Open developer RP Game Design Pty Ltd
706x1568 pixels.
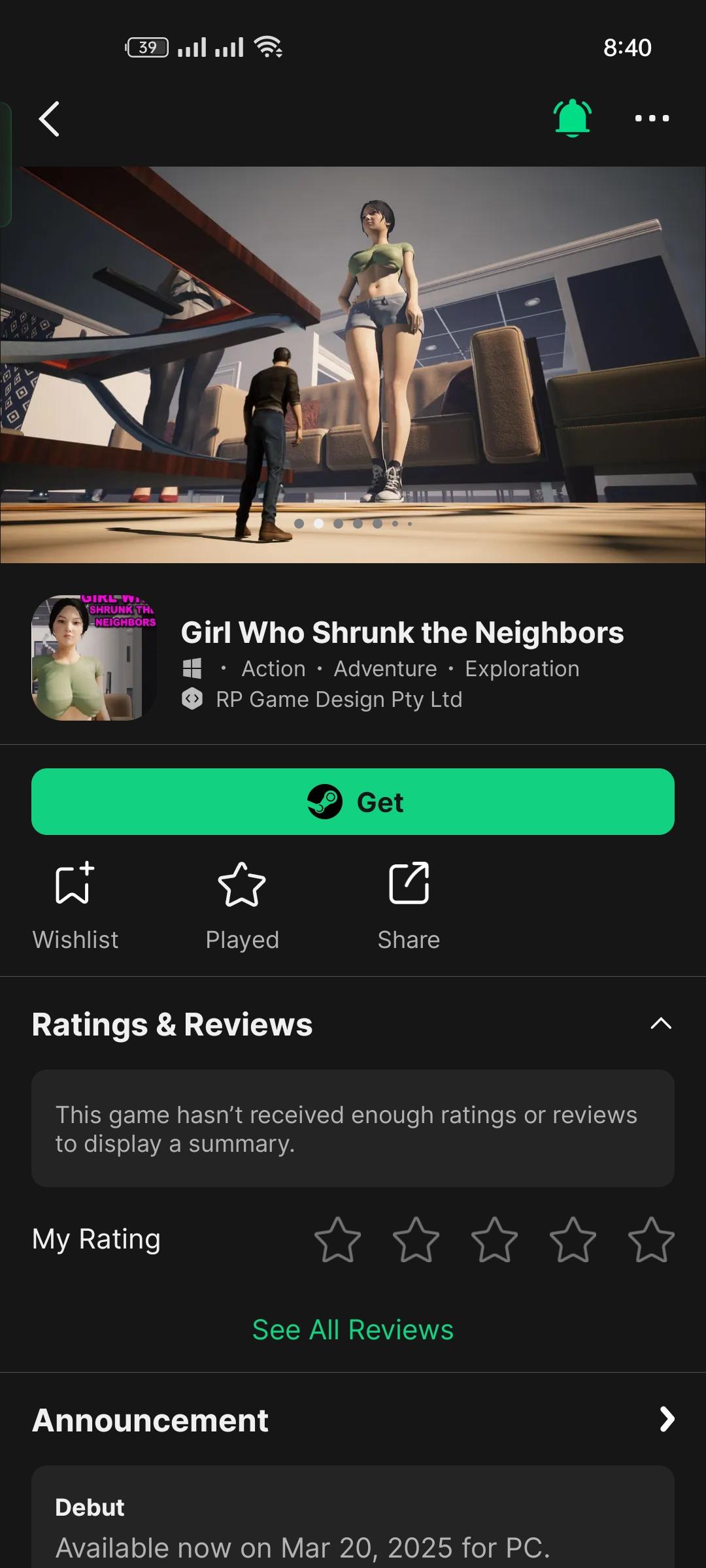[339, 700]
